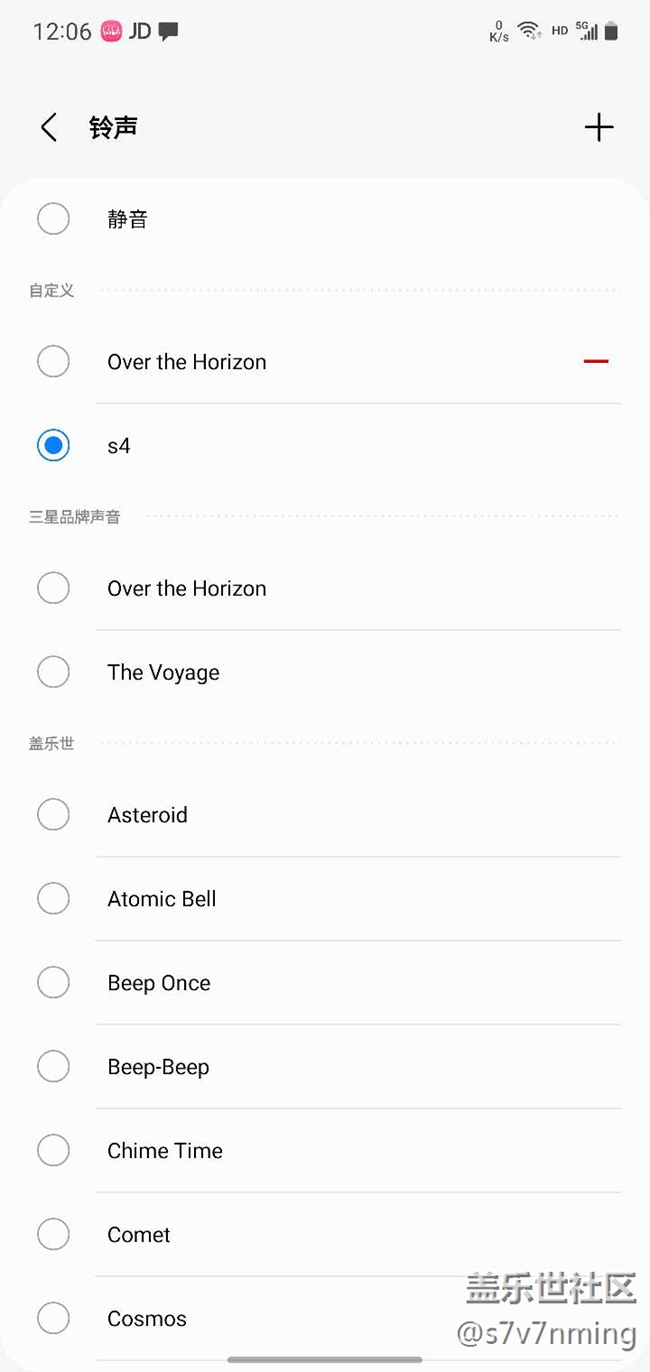Pick Asteroid as the ringtone
This screenshot has height=1372, width=650.
click(325, 815)
